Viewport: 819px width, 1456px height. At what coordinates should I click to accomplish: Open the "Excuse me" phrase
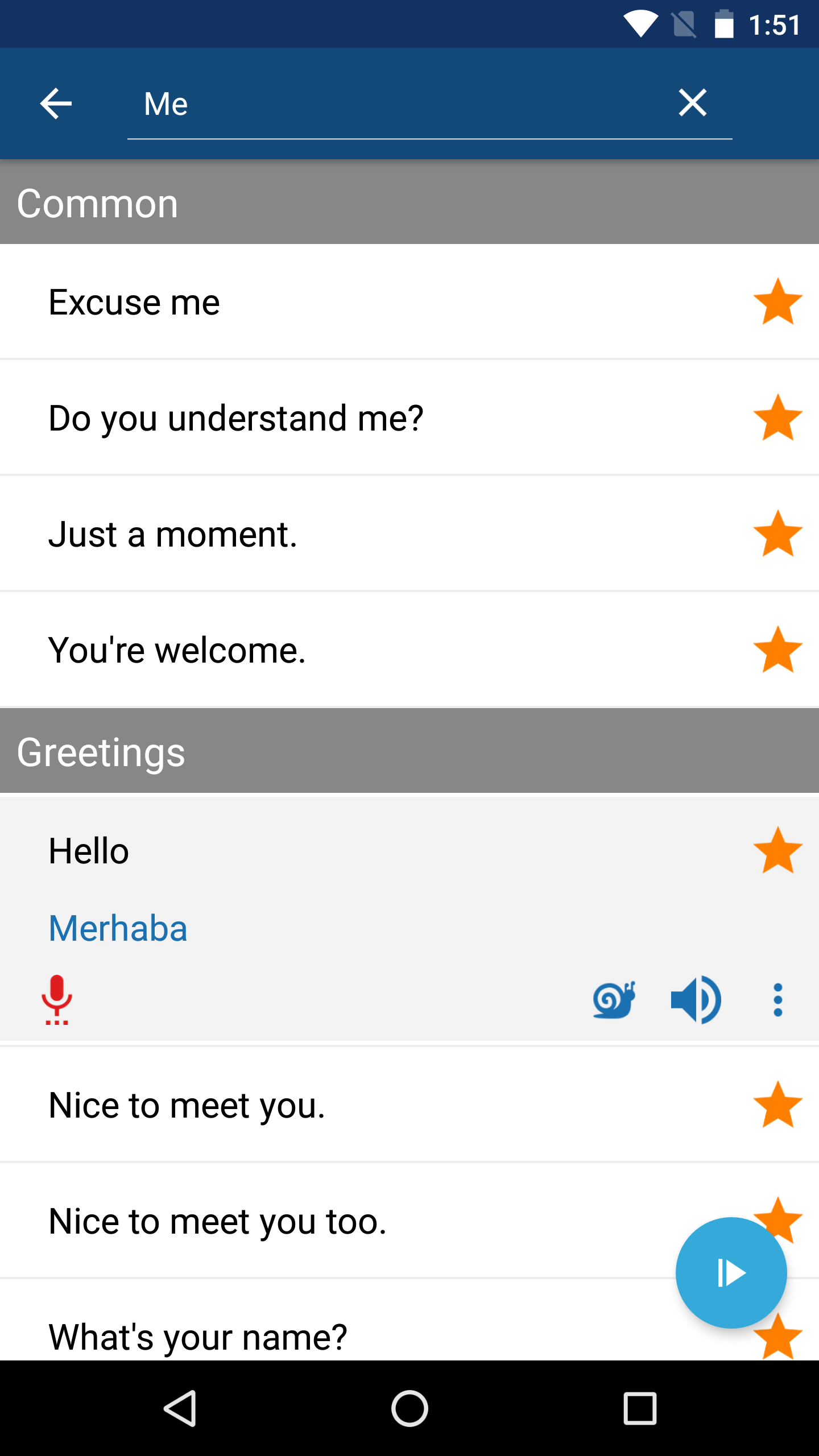[x=341, y=302]
